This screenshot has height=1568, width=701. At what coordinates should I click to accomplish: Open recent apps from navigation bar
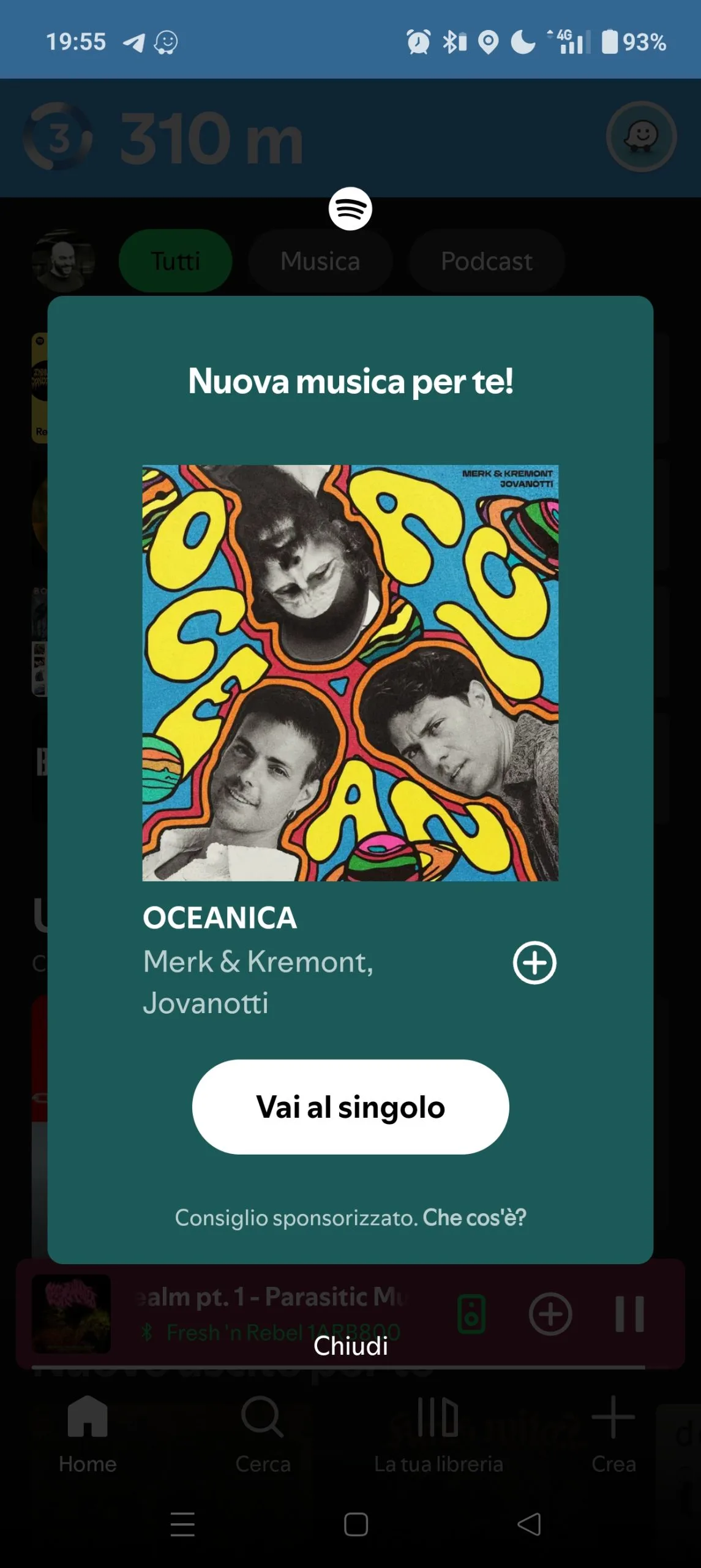(182, 1524)
